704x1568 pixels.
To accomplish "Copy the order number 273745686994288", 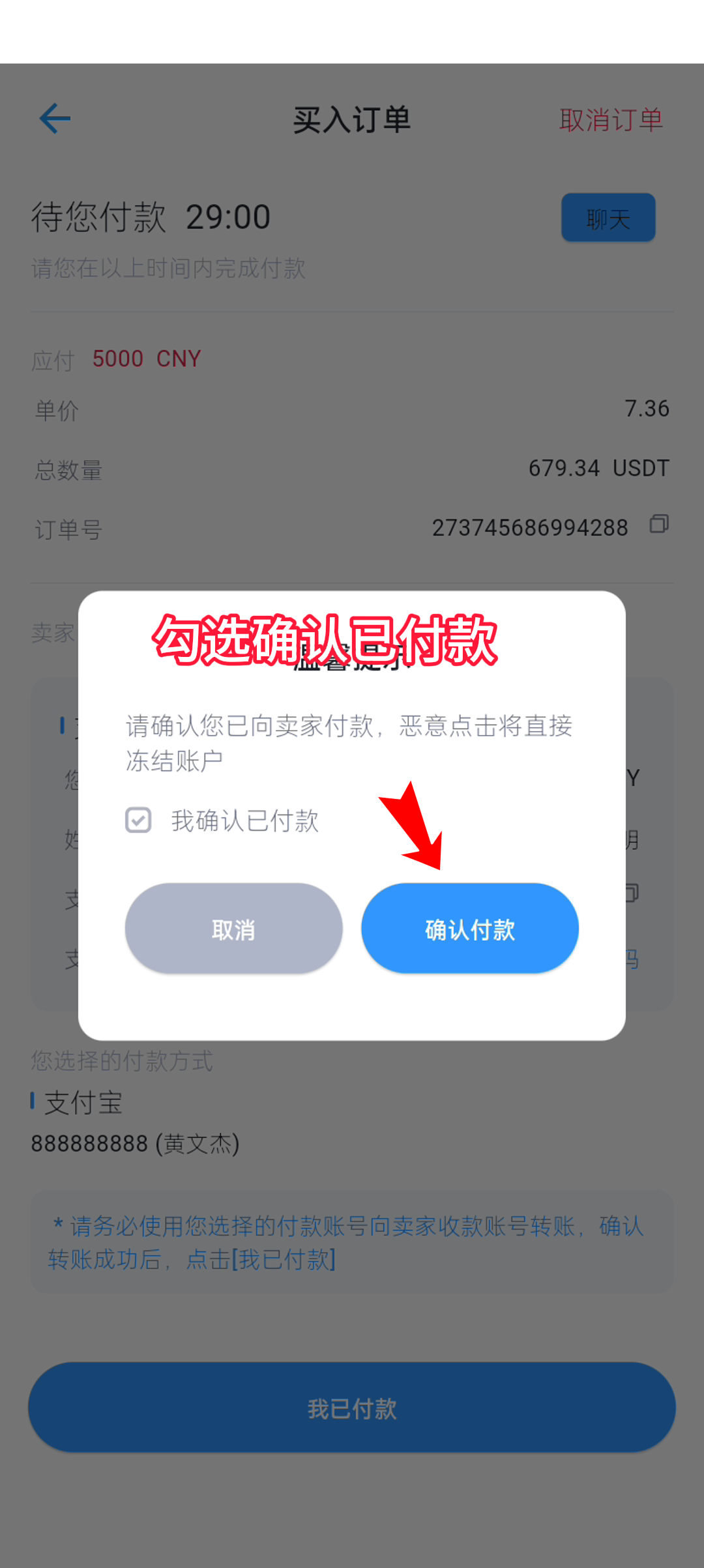I will pos(659,524).
